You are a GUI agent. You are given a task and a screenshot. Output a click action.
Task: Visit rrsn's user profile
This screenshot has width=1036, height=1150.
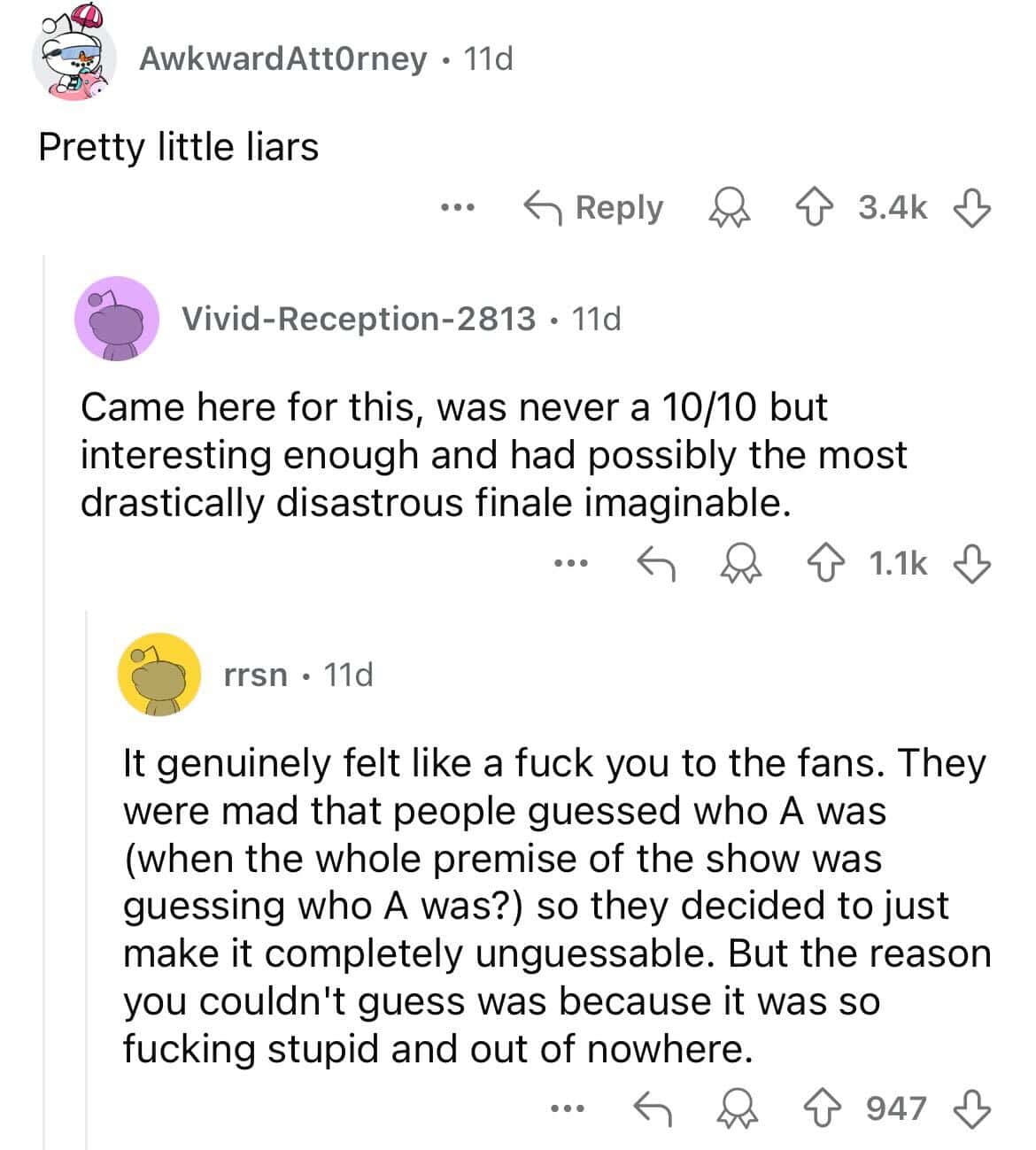256,675
